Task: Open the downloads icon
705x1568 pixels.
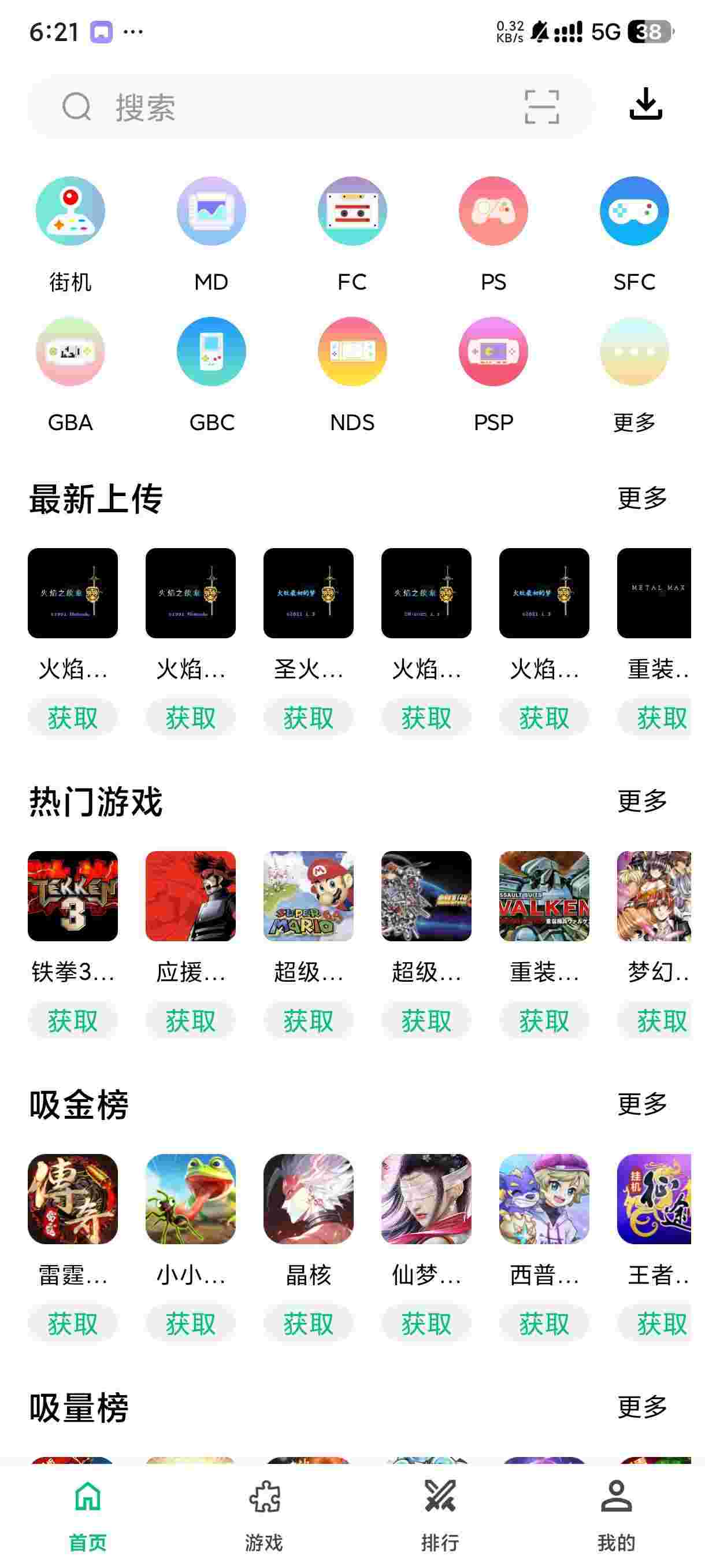Action: (x=645, y=104)
